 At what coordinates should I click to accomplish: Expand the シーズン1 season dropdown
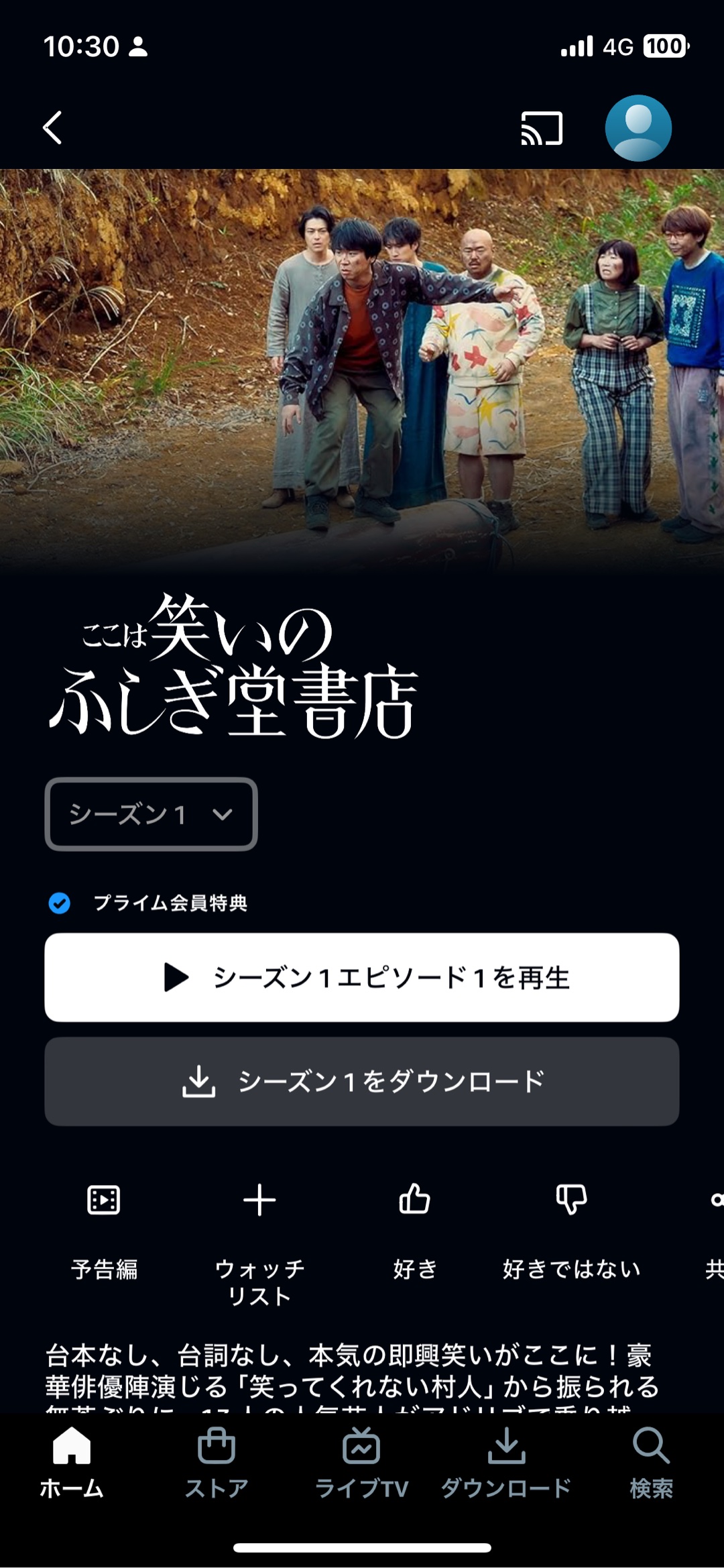click(x=152, y=814)
